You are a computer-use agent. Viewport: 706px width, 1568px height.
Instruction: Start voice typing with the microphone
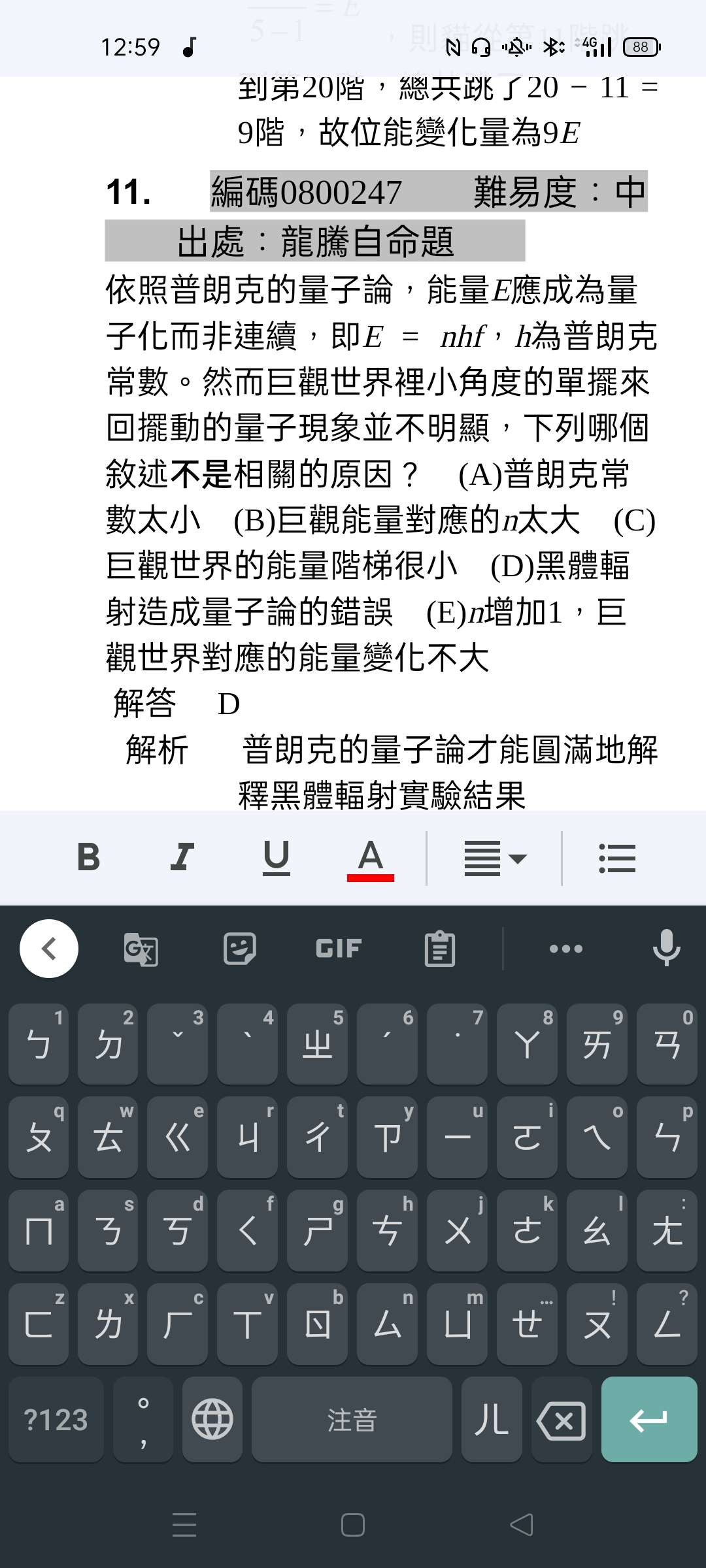(666, 949)
